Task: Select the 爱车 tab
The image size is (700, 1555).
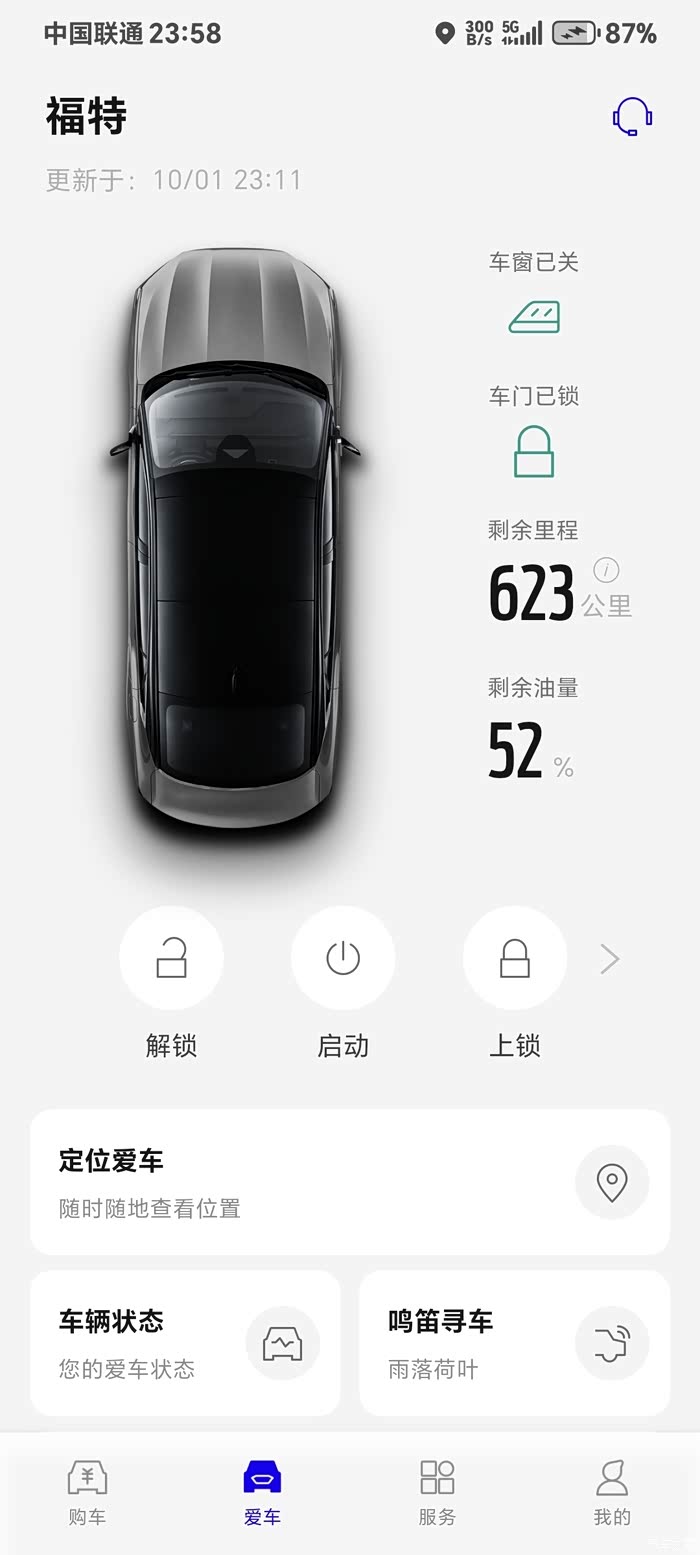Action: pyautogui.click(x=262, y=1492)
